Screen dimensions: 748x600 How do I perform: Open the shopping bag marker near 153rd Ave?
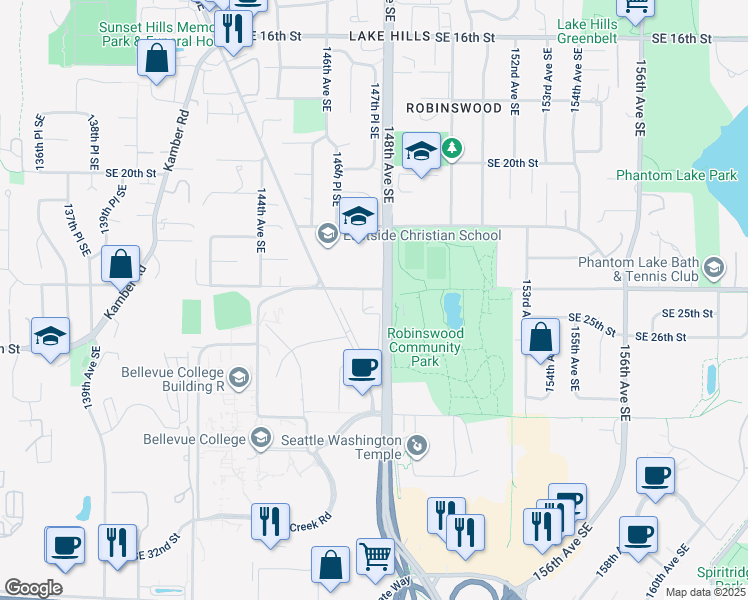(540, 337)
